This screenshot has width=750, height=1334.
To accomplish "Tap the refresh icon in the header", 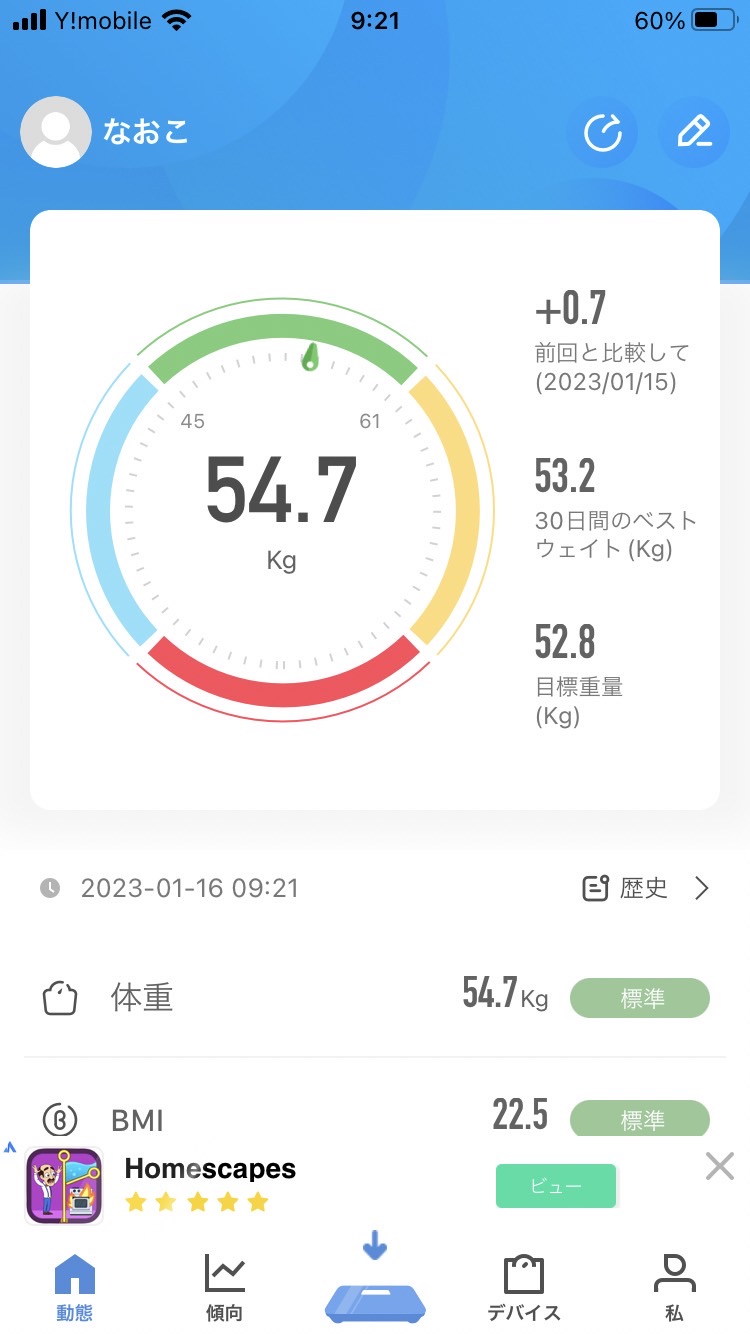I will click(603, 132).
